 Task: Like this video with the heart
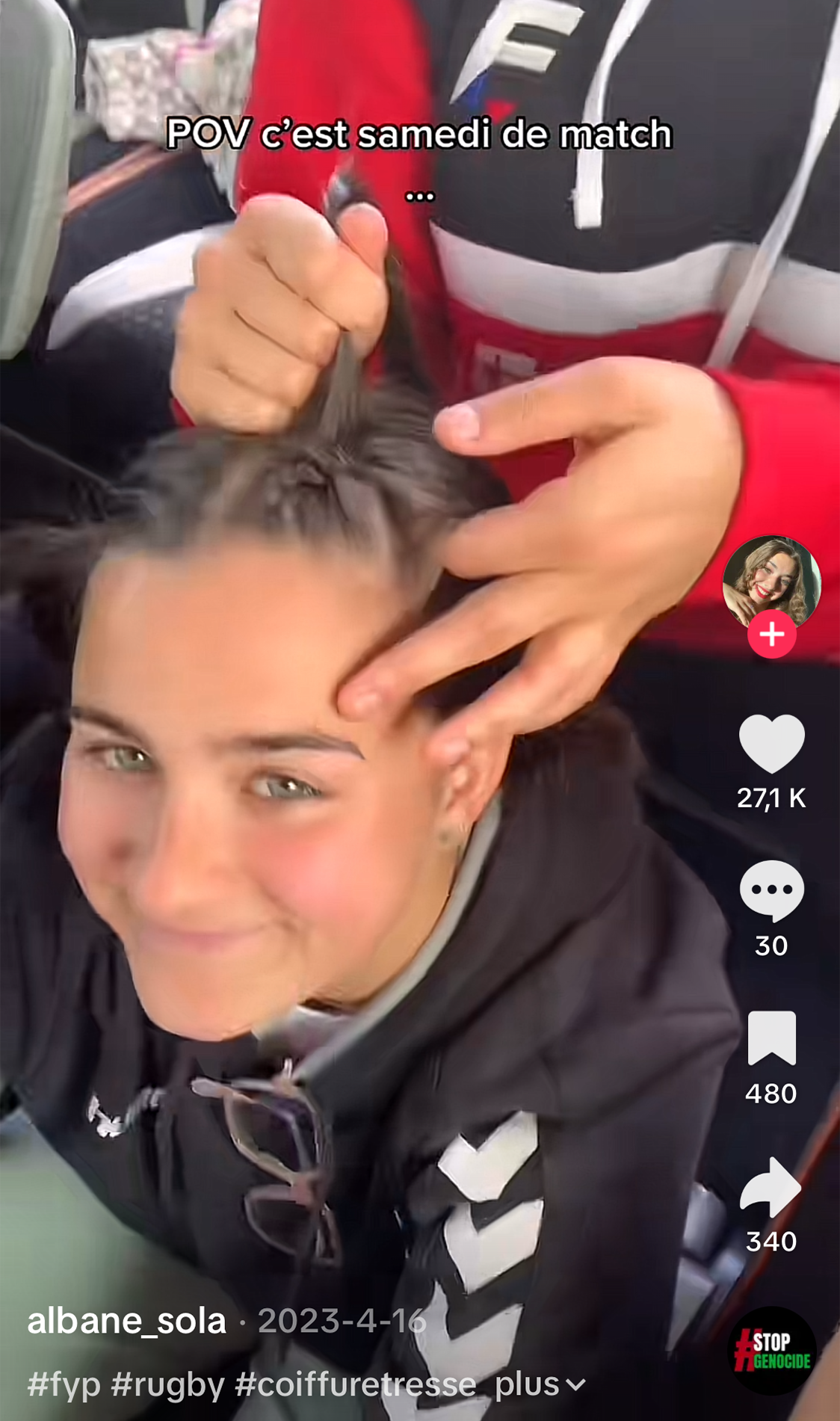pyautogui.click(x=771, y=743)
